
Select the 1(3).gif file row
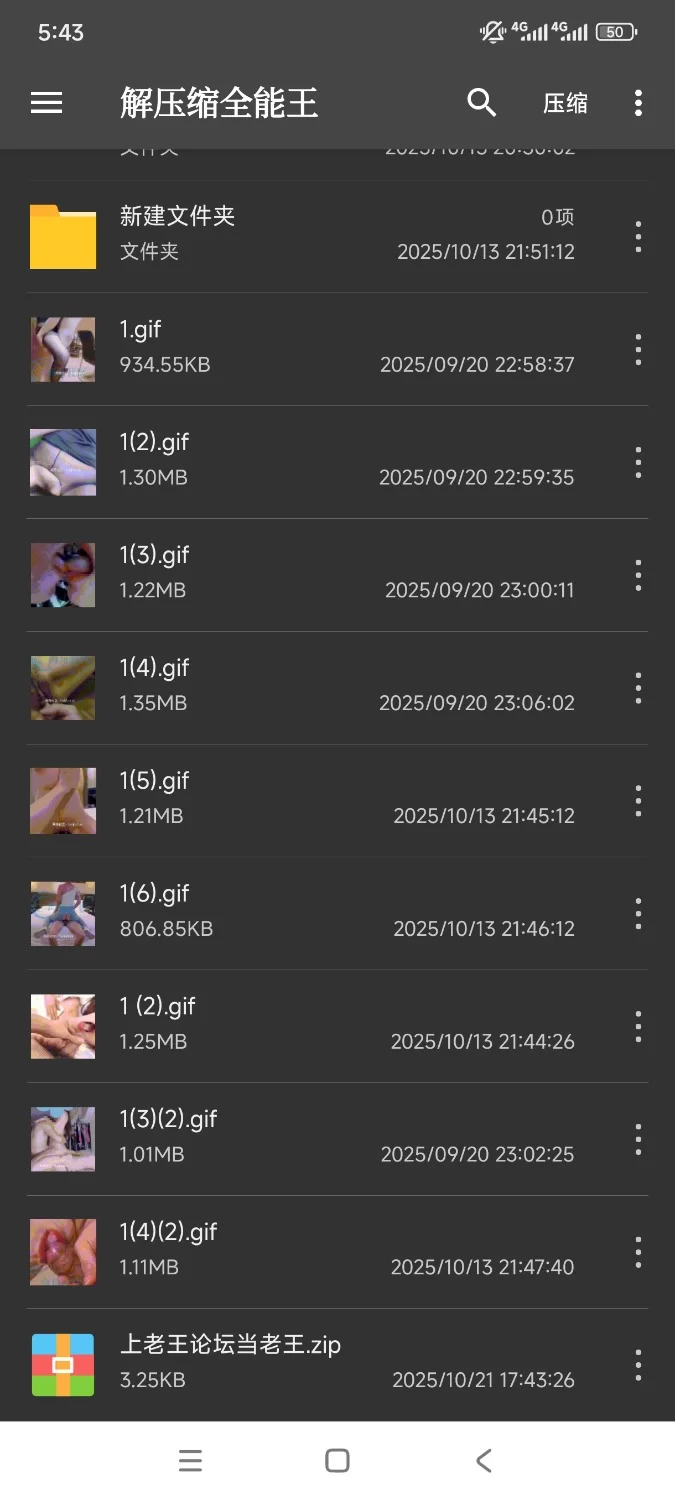(x=300, y=574)
